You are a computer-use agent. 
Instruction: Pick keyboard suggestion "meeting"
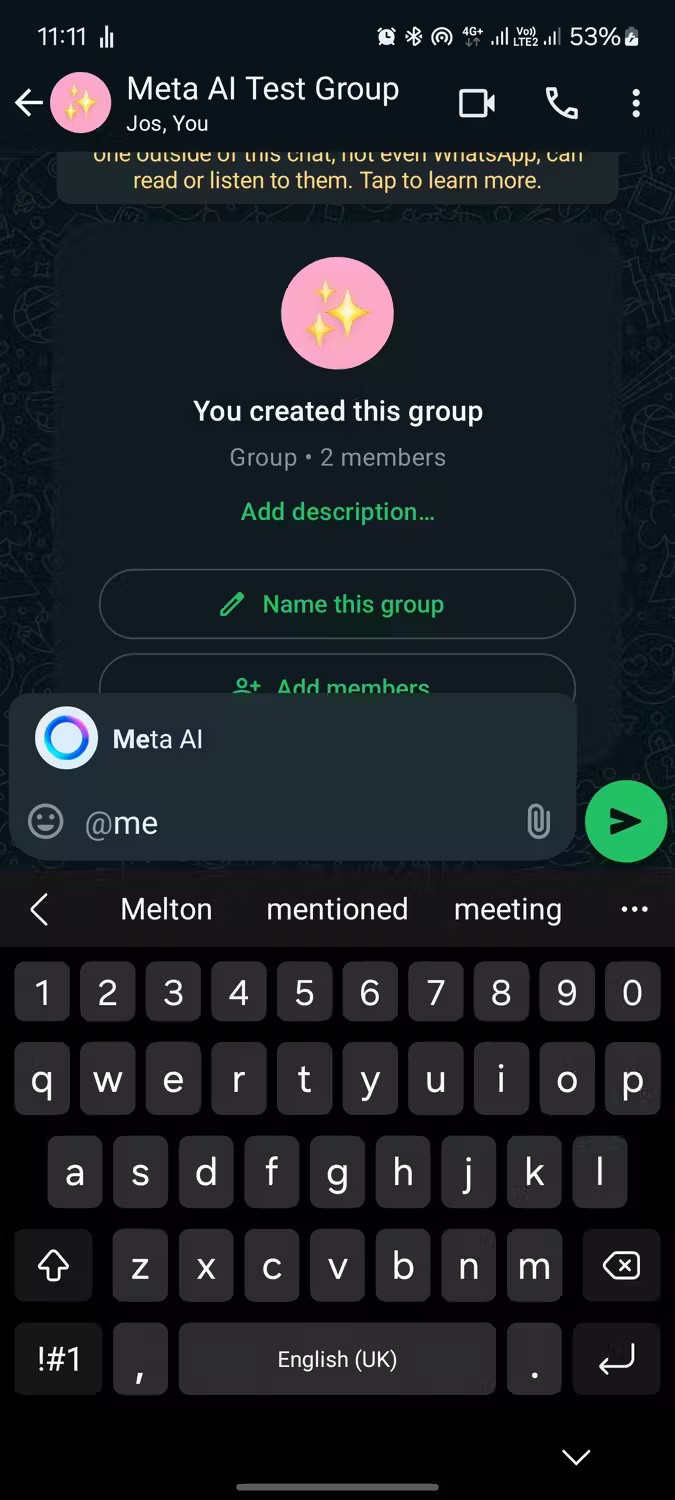click(x=508, y=909)
